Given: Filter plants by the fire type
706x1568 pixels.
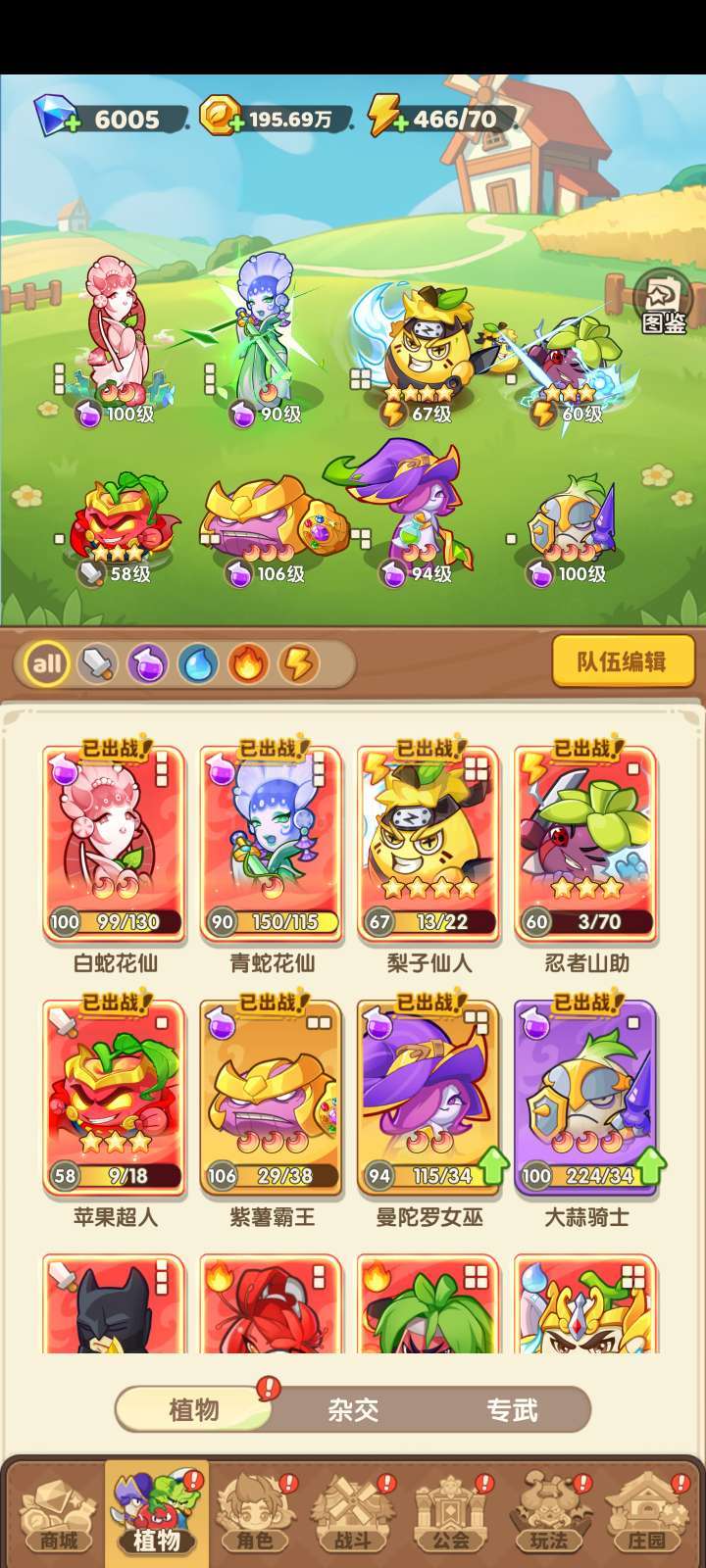Looking at the screenshot, I should click(248, 664).
